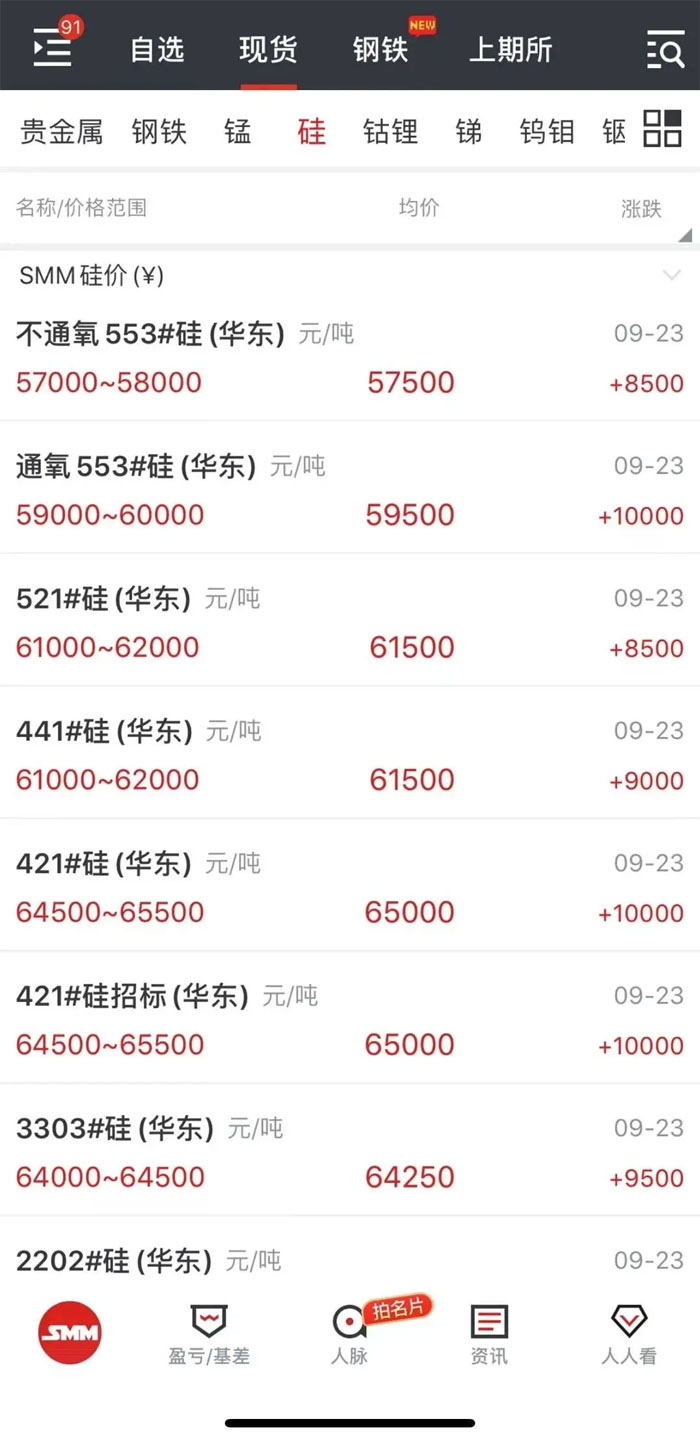Switch to the 自选 tab
700x1441 pixels.
[x=158, y=50]
